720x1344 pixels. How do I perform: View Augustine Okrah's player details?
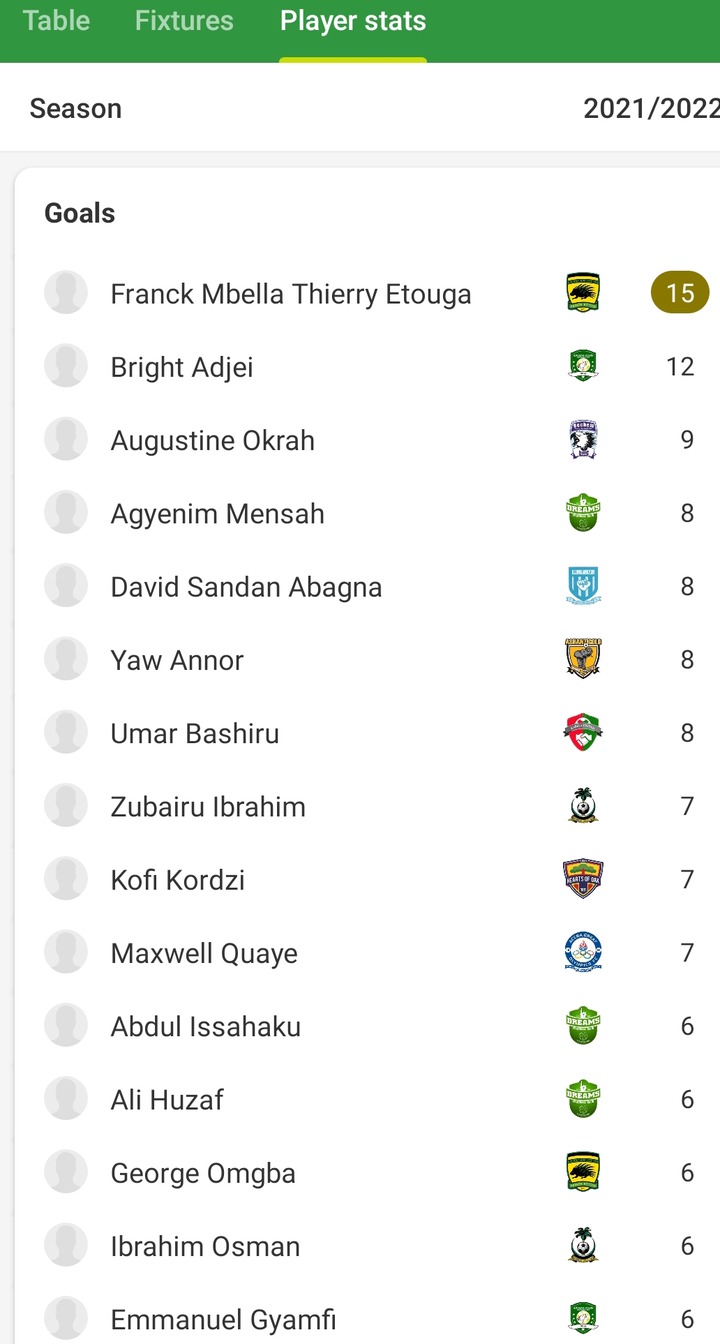click(367, 440)
